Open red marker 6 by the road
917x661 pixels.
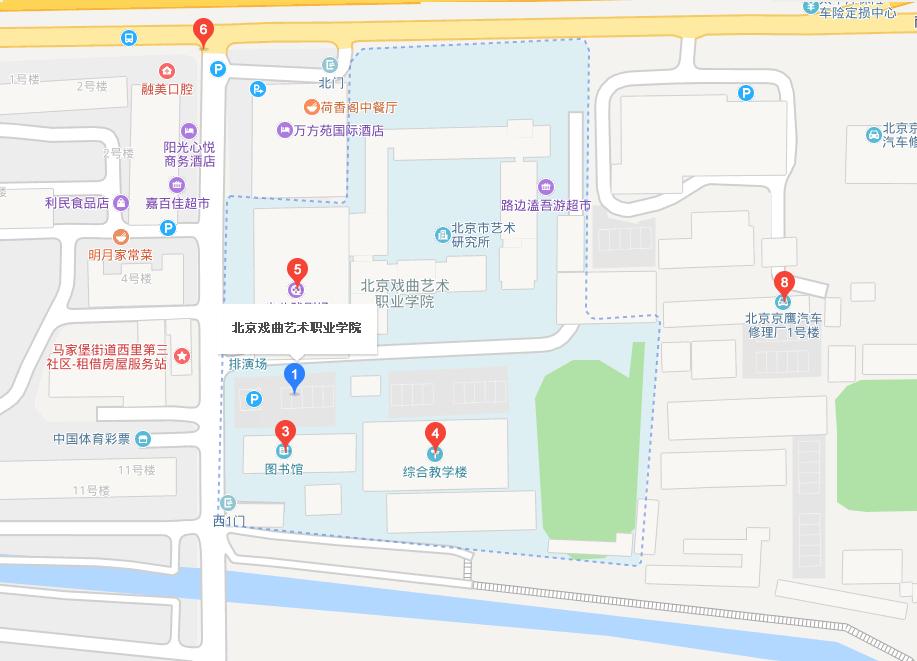(x=204, y=31)
